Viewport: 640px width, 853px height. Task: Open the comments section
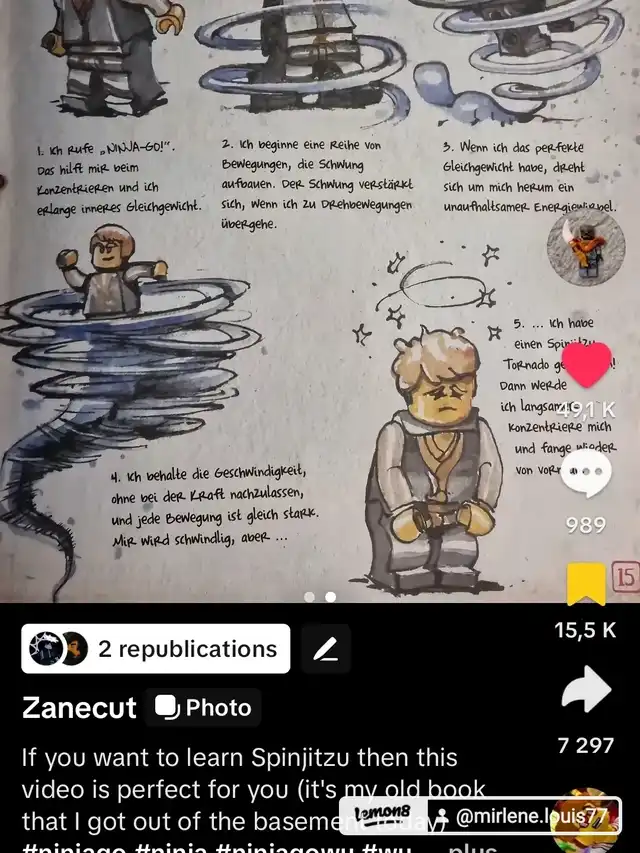pyautogui.click(x=586, y=473)
